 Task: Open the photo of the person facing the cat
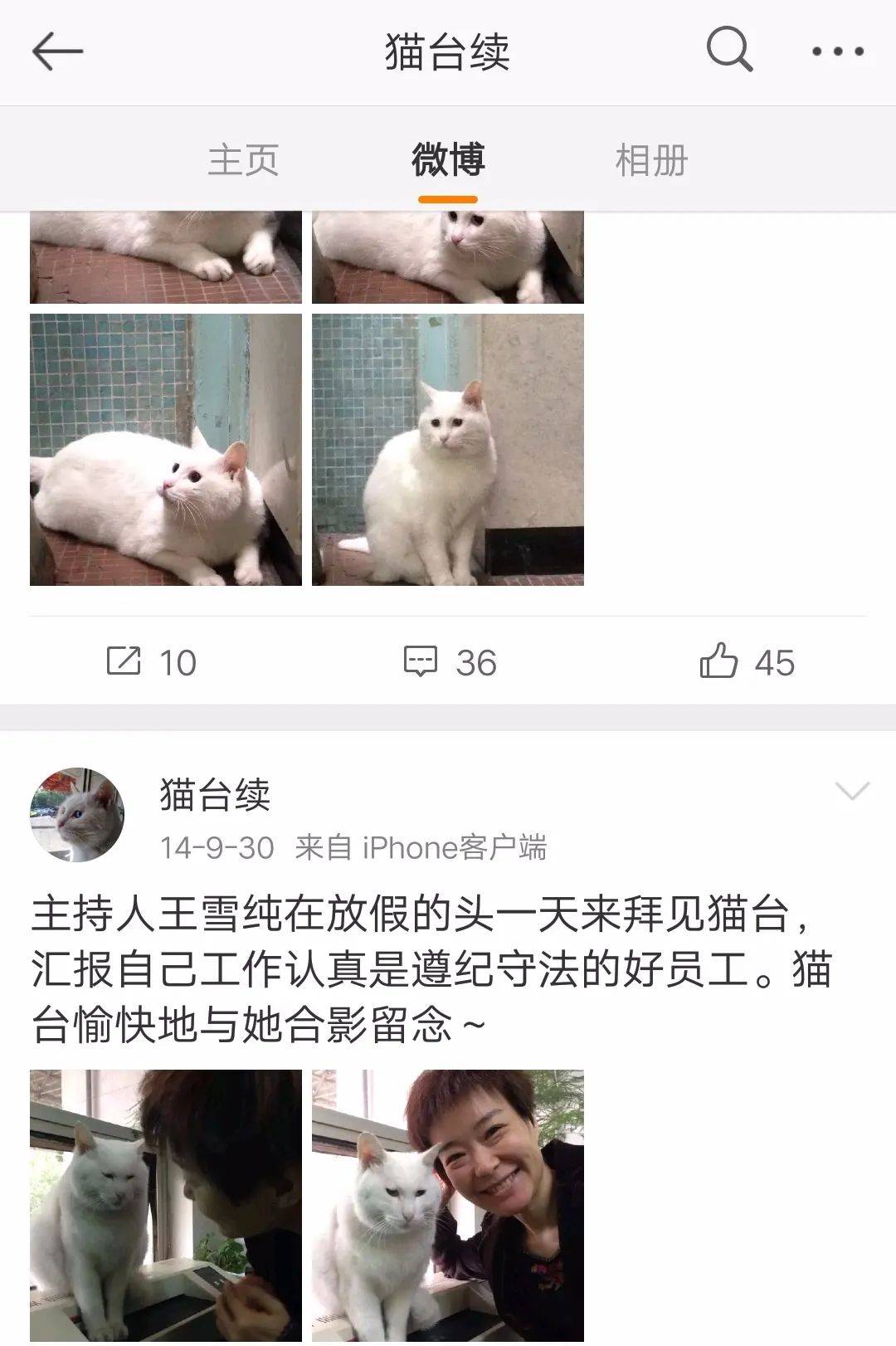tap(166, 1205)
